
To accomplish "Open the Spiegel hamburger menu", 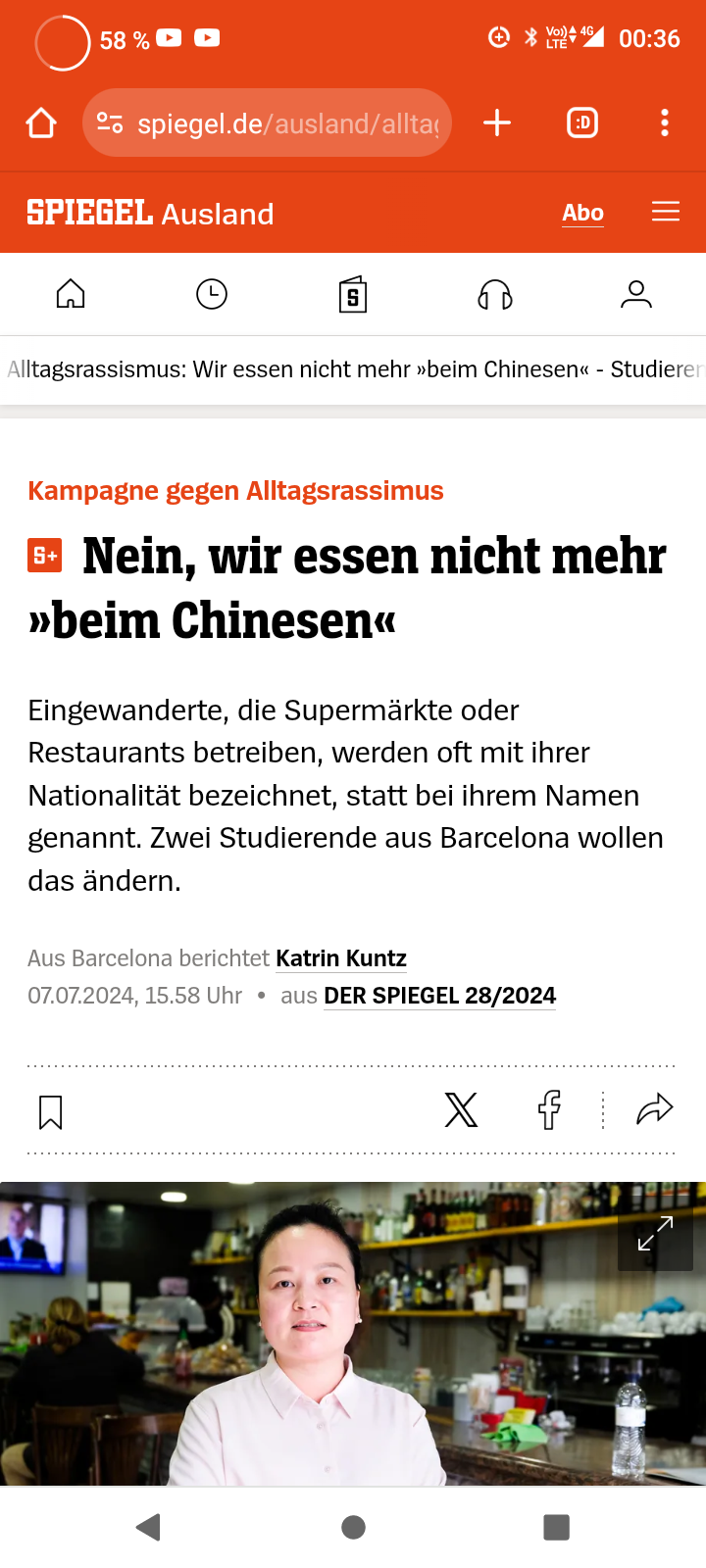I will tap(666, 212).
